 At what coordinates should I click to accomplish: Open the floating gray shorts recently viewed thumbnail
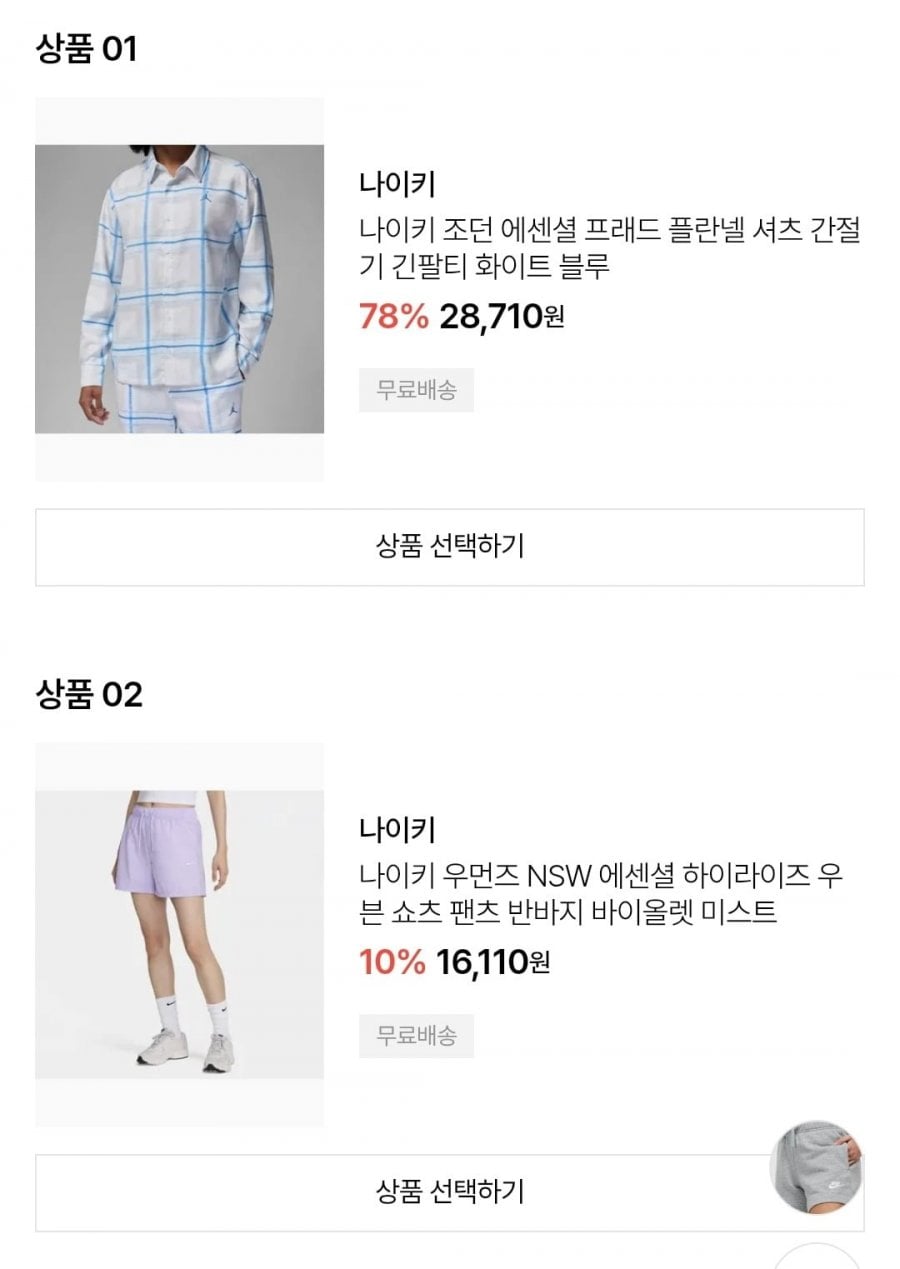point(816,1168)
